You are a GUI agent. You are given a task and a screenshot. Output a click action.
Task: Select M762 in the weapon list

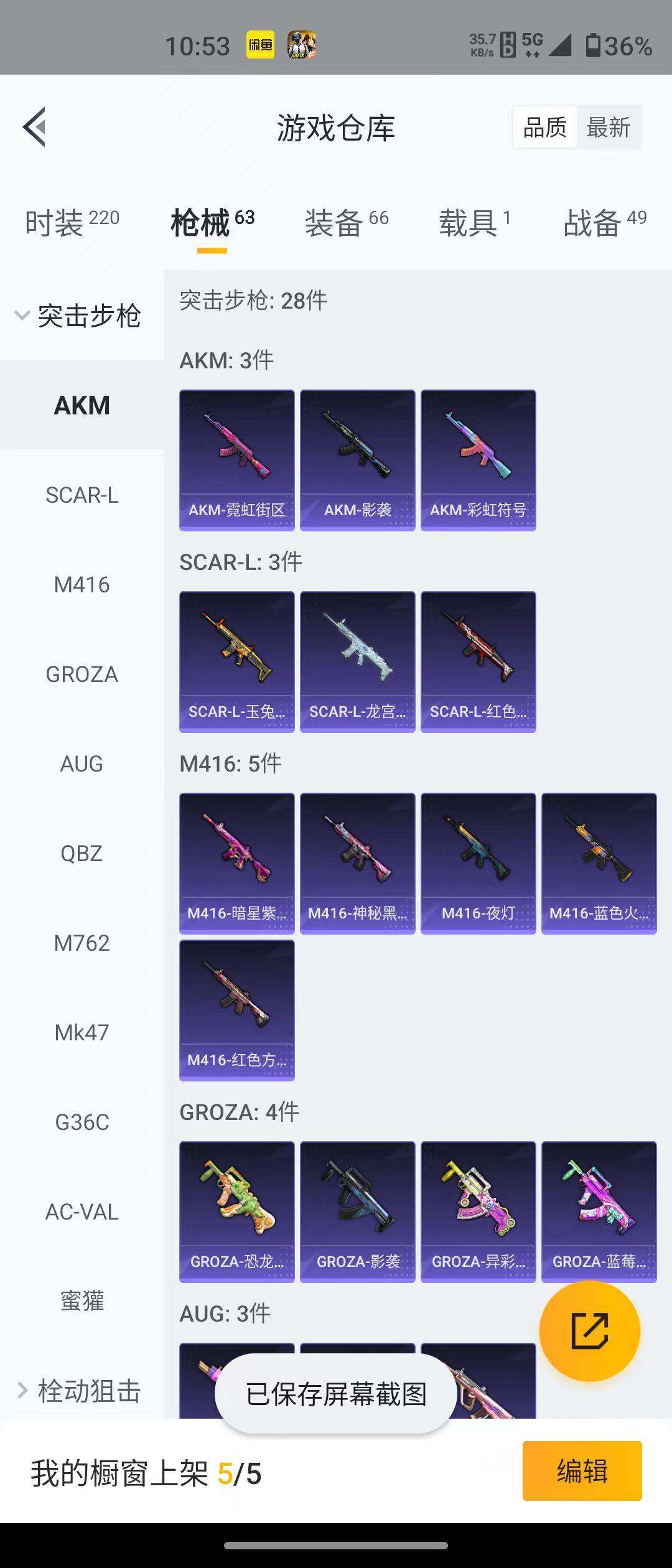tap(82, 943)
